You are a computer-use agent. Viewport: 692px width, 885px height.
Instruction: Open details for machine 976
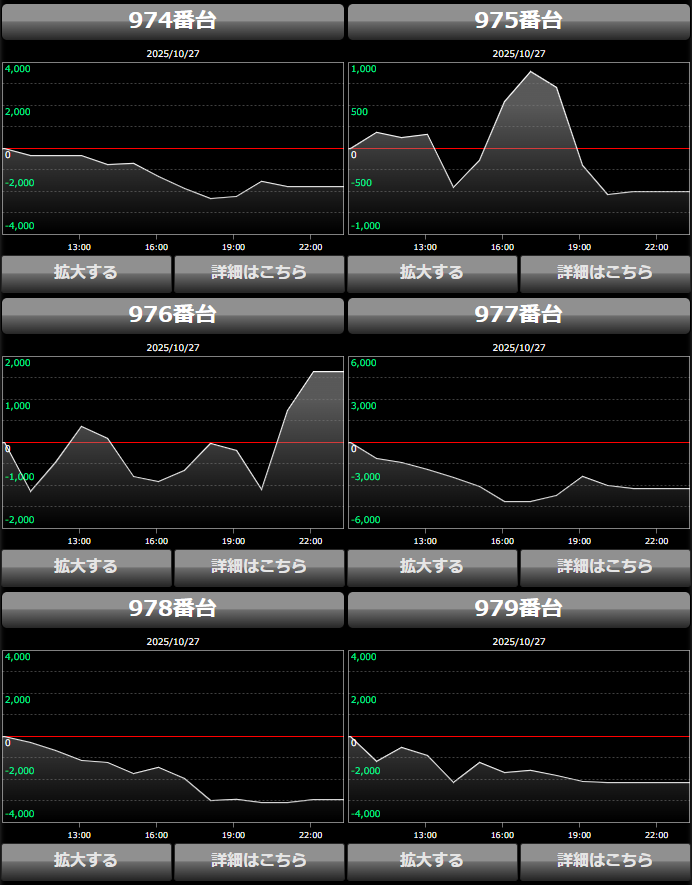(259, 567)
